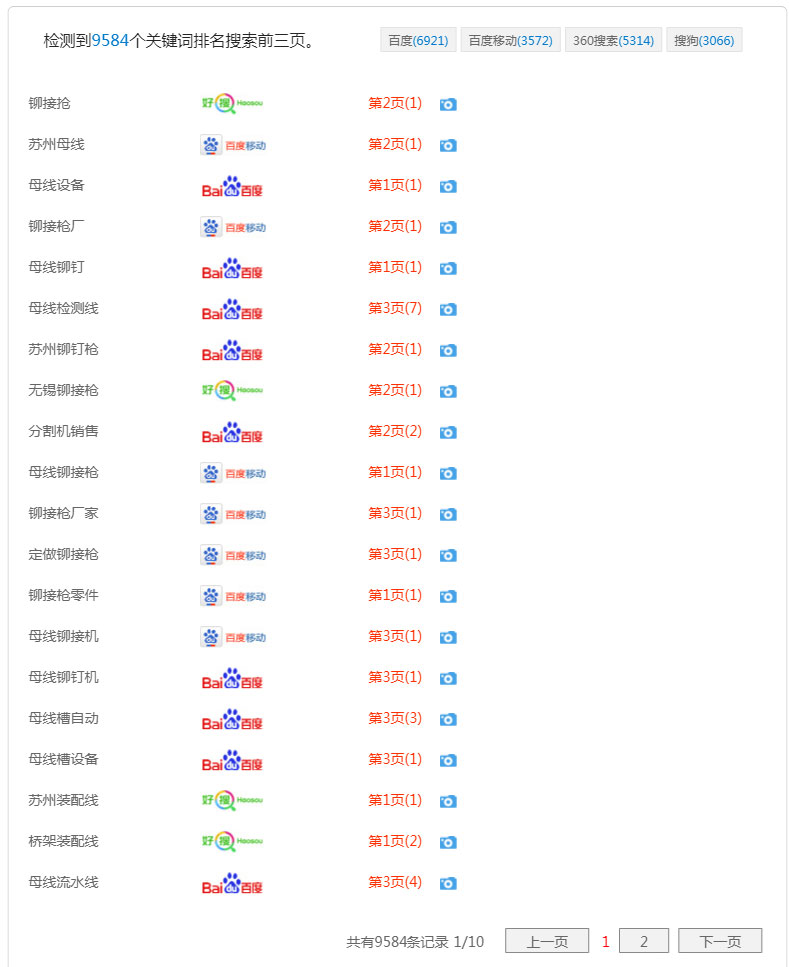Select page 1 in the pagination
This screenshot has width=789, height=967.
coord(605,941)
